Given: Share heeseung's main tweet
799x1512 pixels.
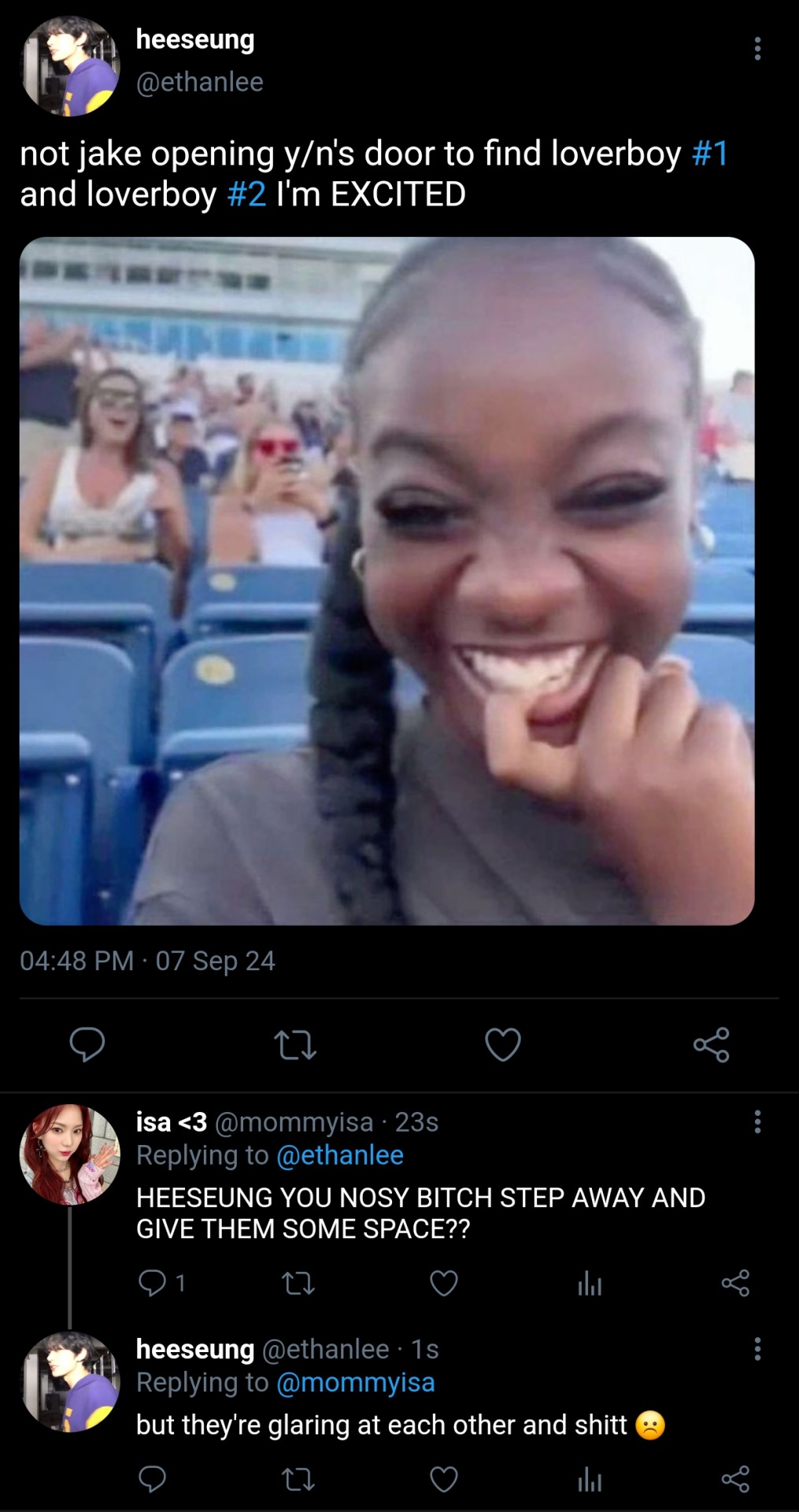Looking at the screenshot, I should click(711, 1045).
